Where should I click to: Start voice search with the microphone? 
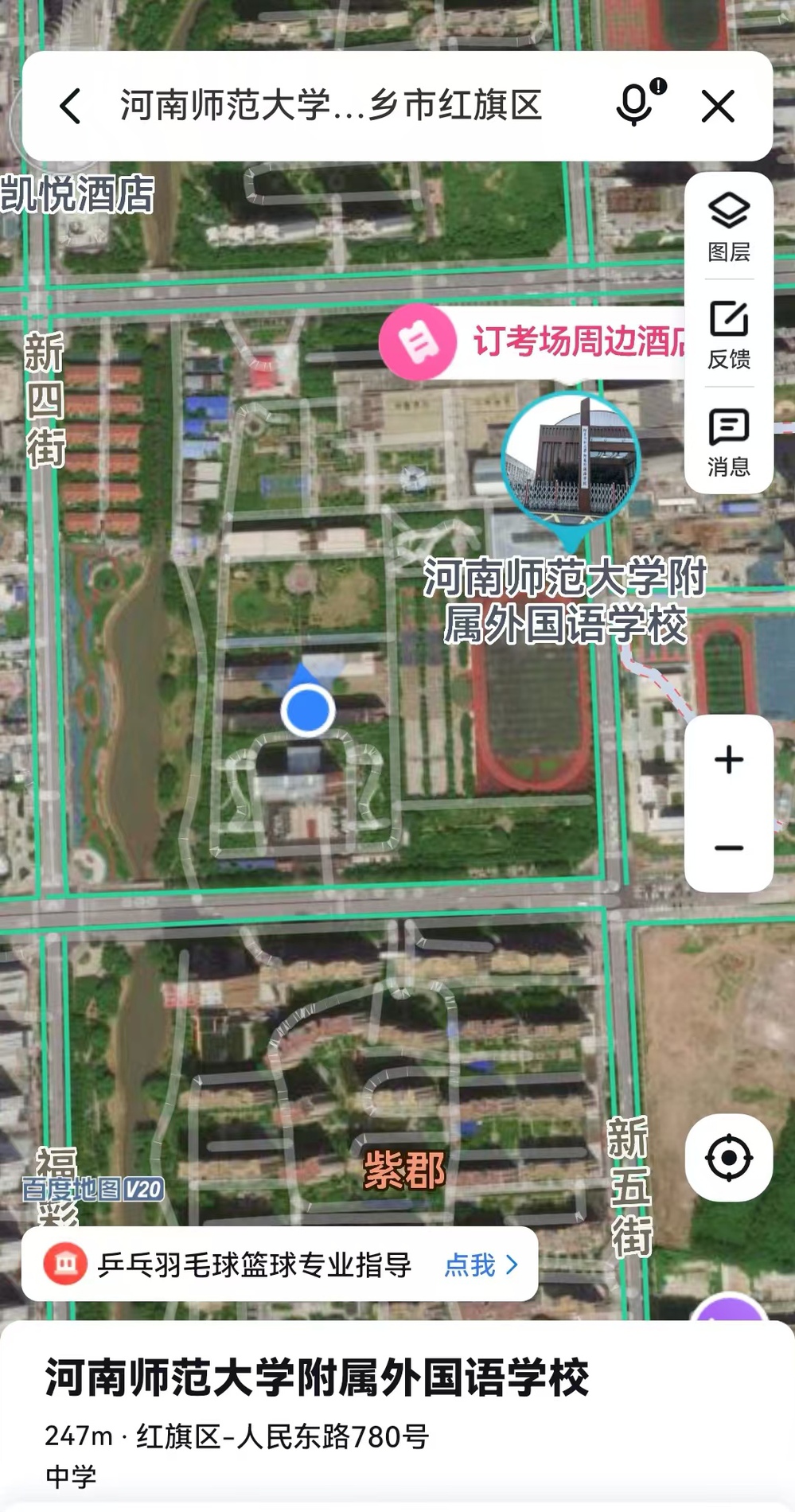click(x=635, y=104)
